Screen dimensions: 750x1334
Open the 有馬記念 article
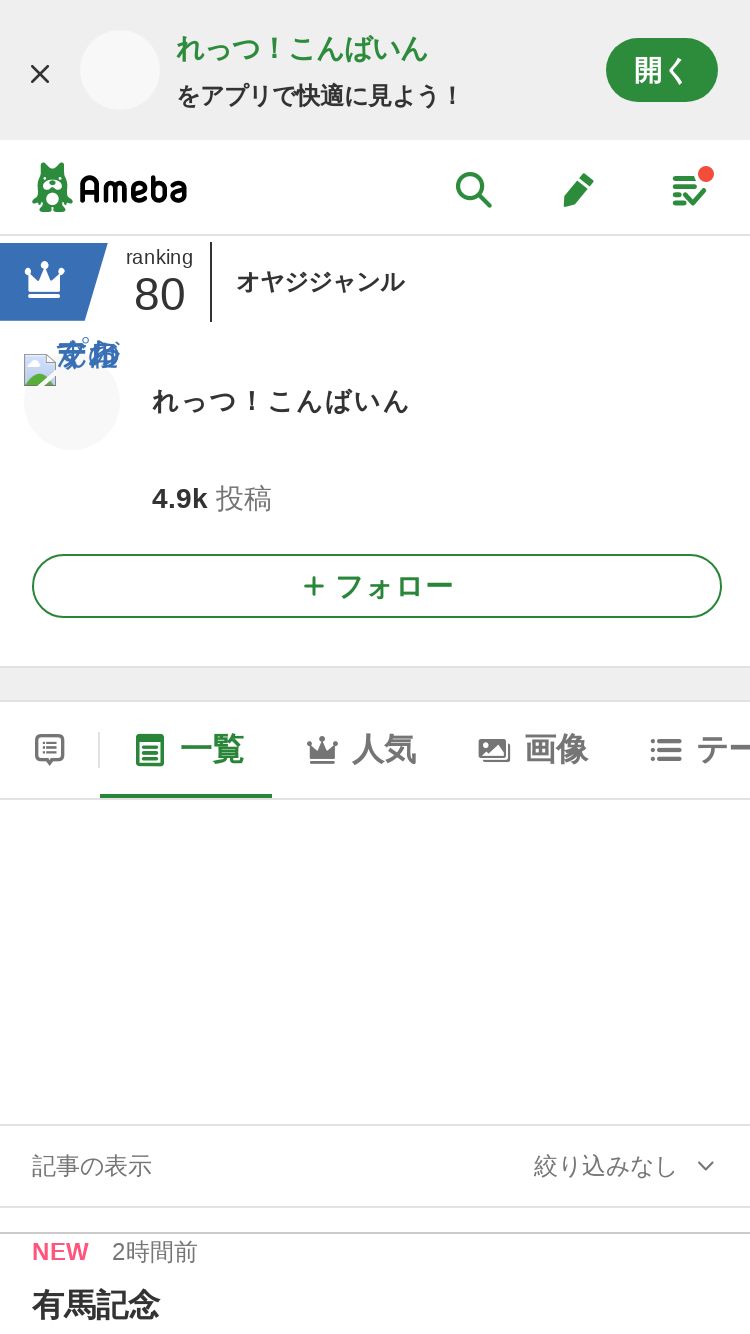tap(96, 1304)
